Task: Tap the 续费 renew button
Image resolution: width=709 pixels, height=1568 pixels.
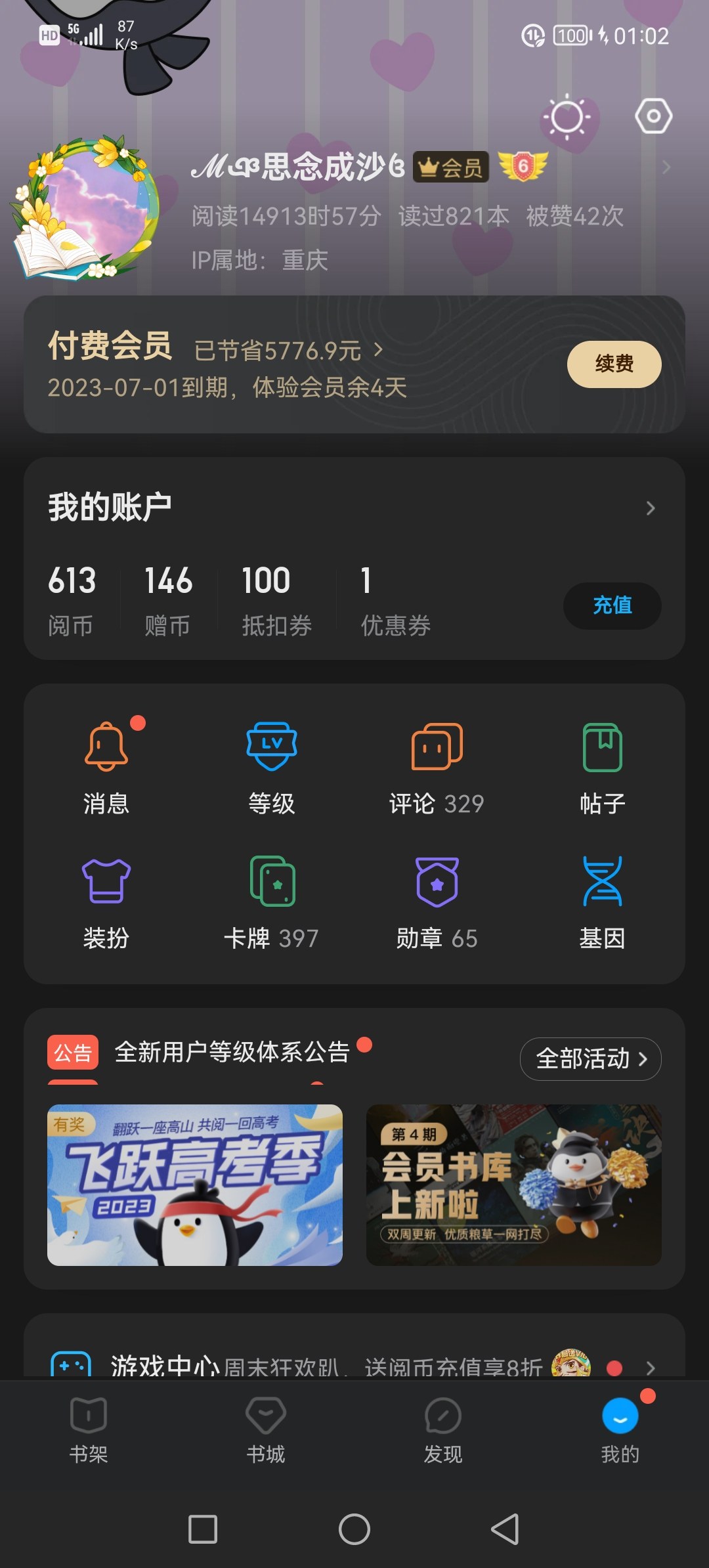Action: pyautogui.click(x=614, y=364)
